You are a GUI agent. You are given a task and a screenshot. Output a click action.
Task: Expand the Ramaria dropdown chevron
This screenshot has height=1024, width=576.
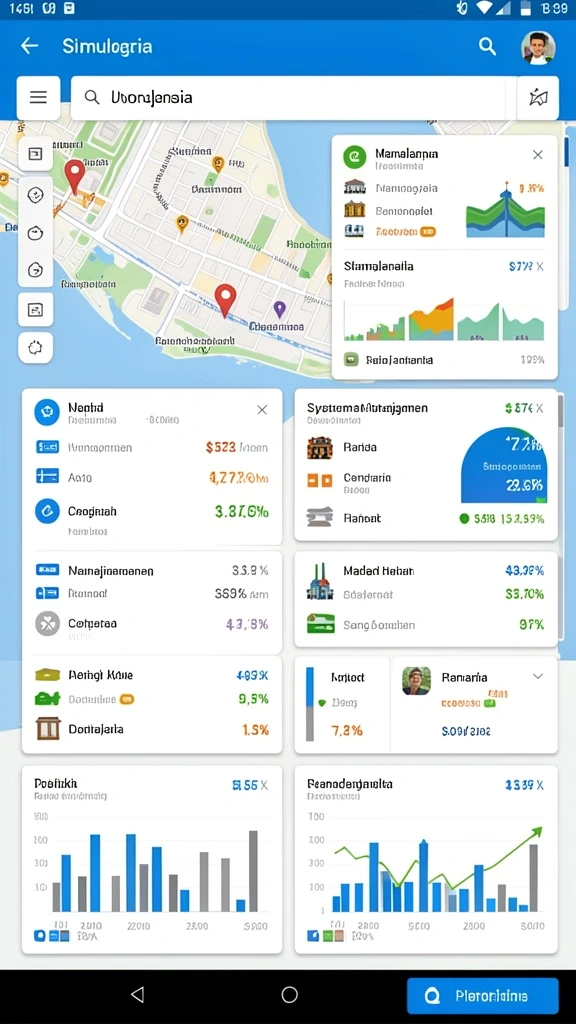pyautogui.click(x=538, y=677)
